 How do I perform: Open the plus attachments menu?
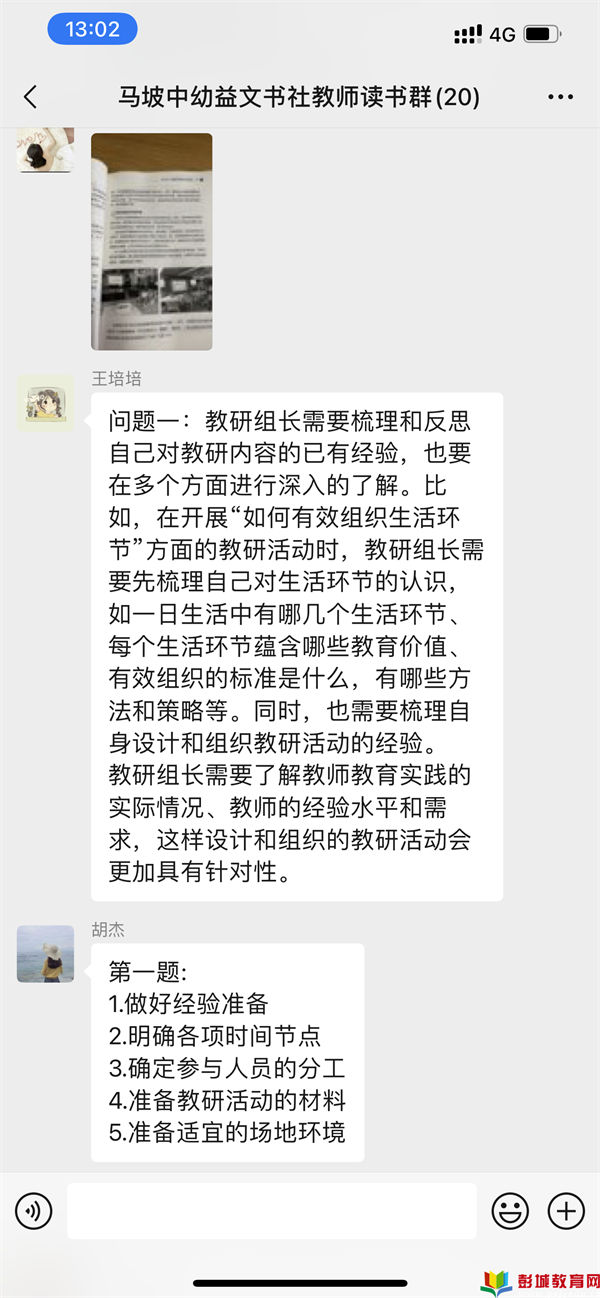tap(566, 1211)
